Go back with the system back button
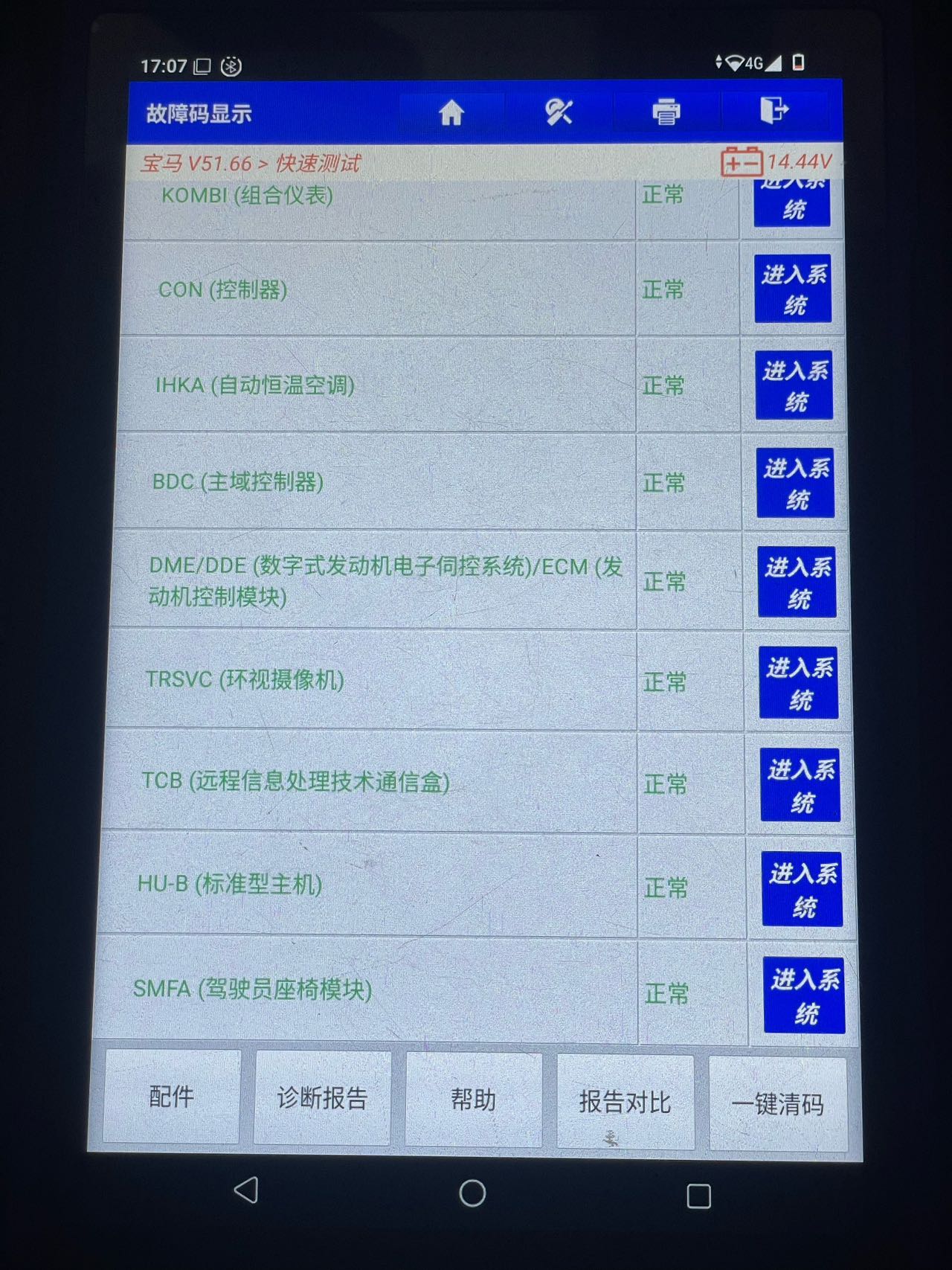Screen dimensions: 952x1270 [x=246, y=1190]
